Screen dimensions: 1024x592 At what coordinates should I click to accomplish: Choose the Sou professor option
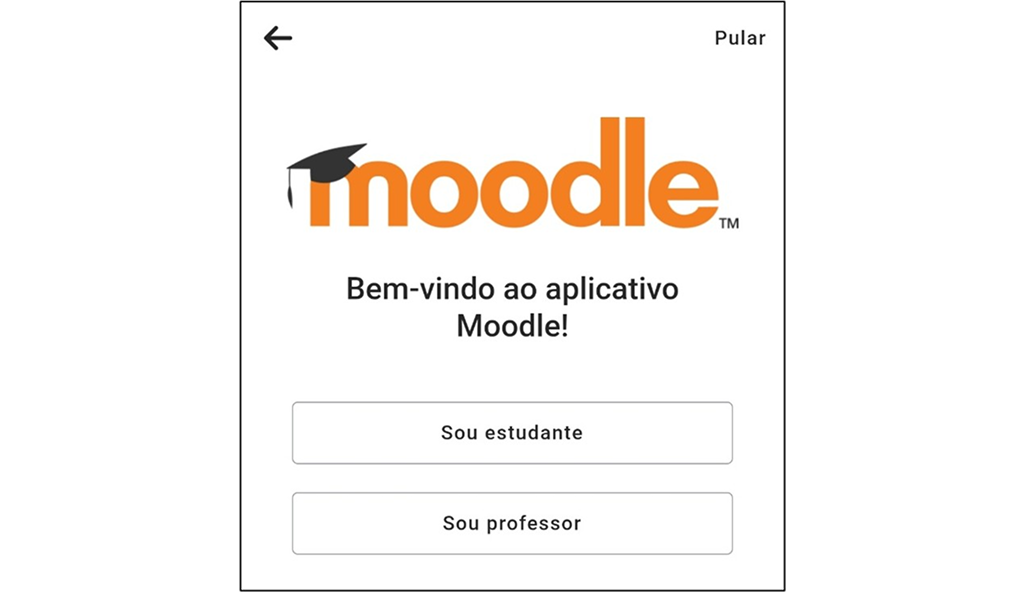(x=512, y=523)
